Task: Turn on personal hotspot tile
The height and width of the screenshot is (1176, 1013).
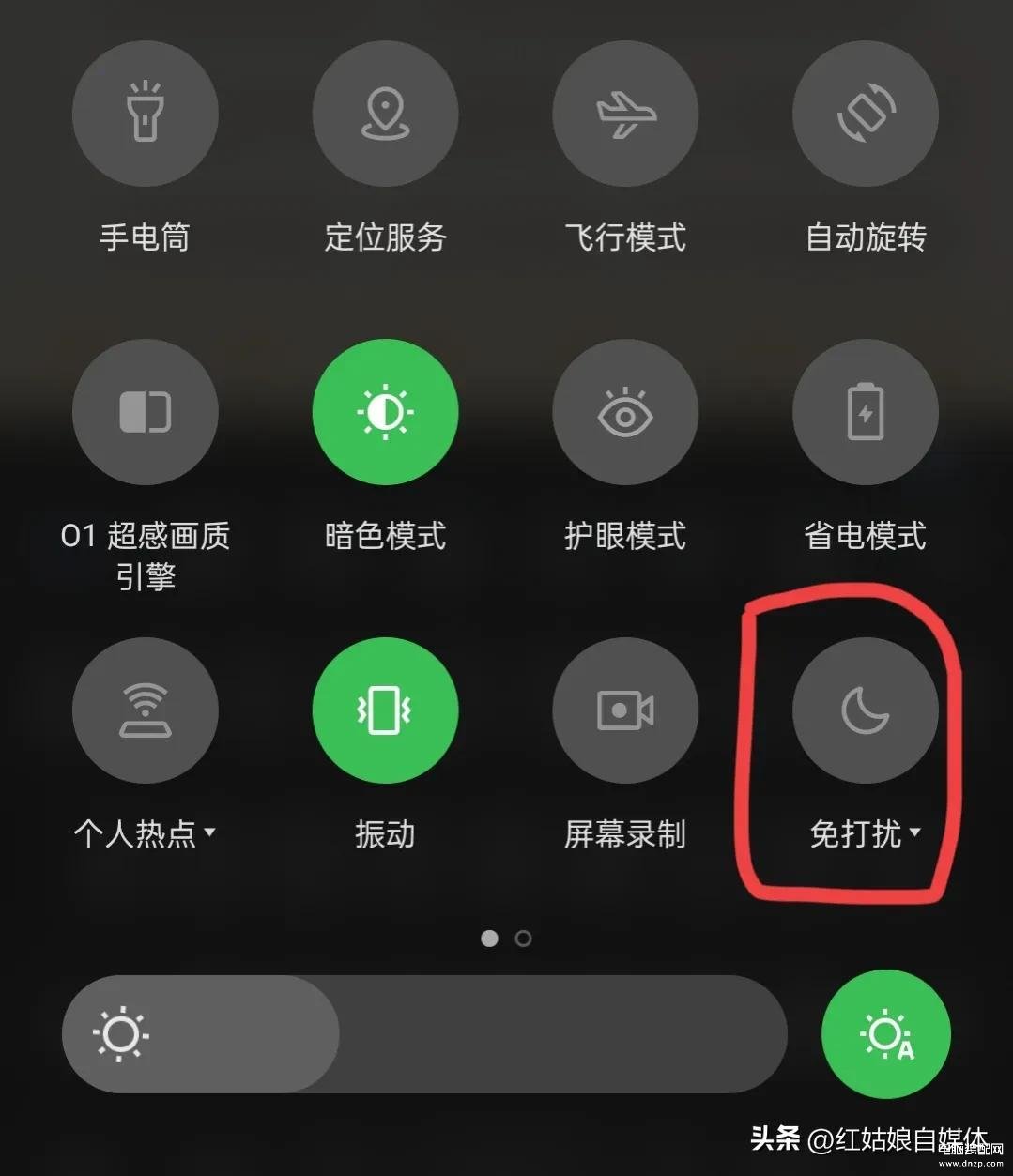Action: tap(146, 710)
